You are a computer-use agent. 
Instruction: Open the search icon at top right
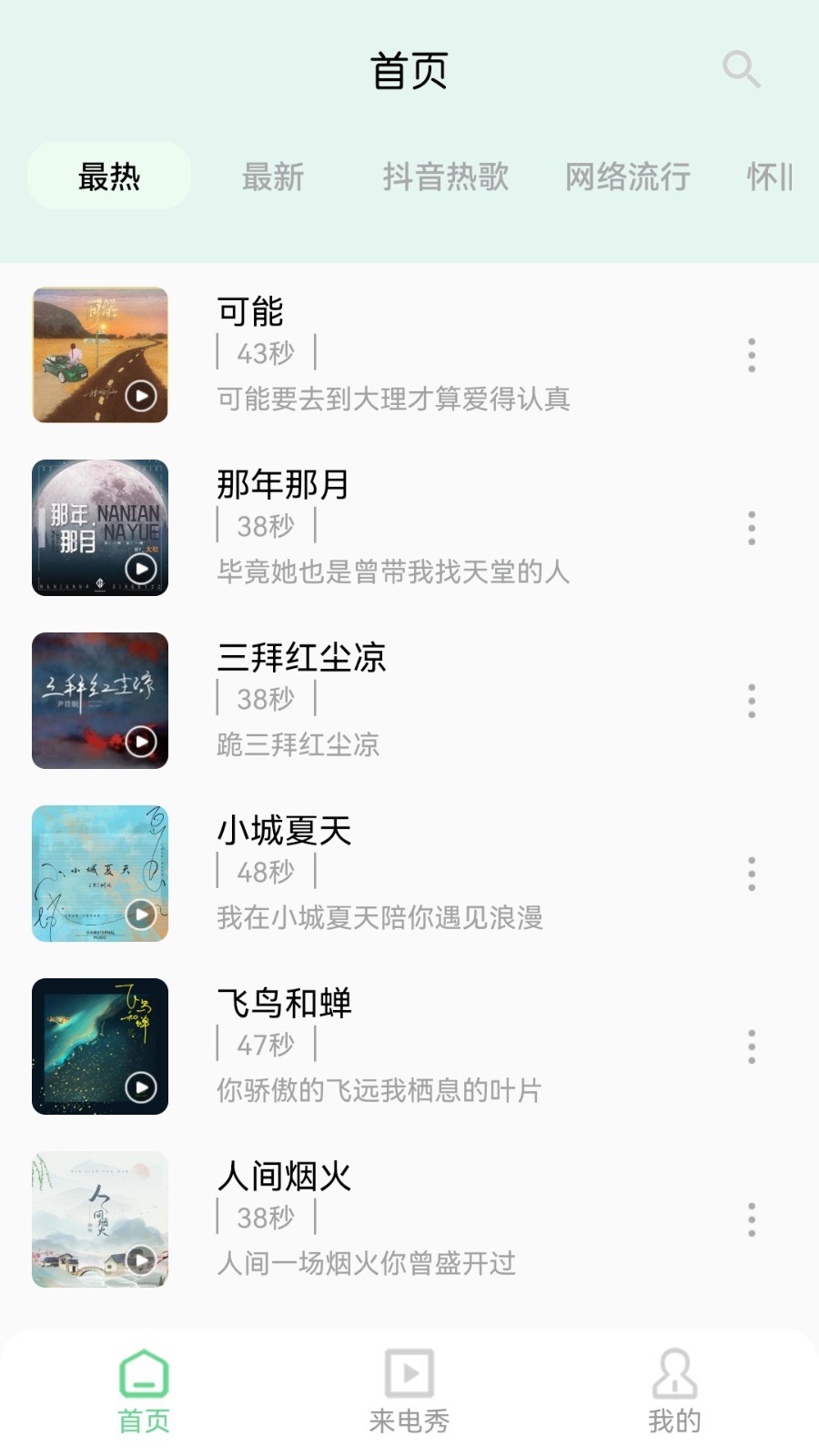click(741, 69)
